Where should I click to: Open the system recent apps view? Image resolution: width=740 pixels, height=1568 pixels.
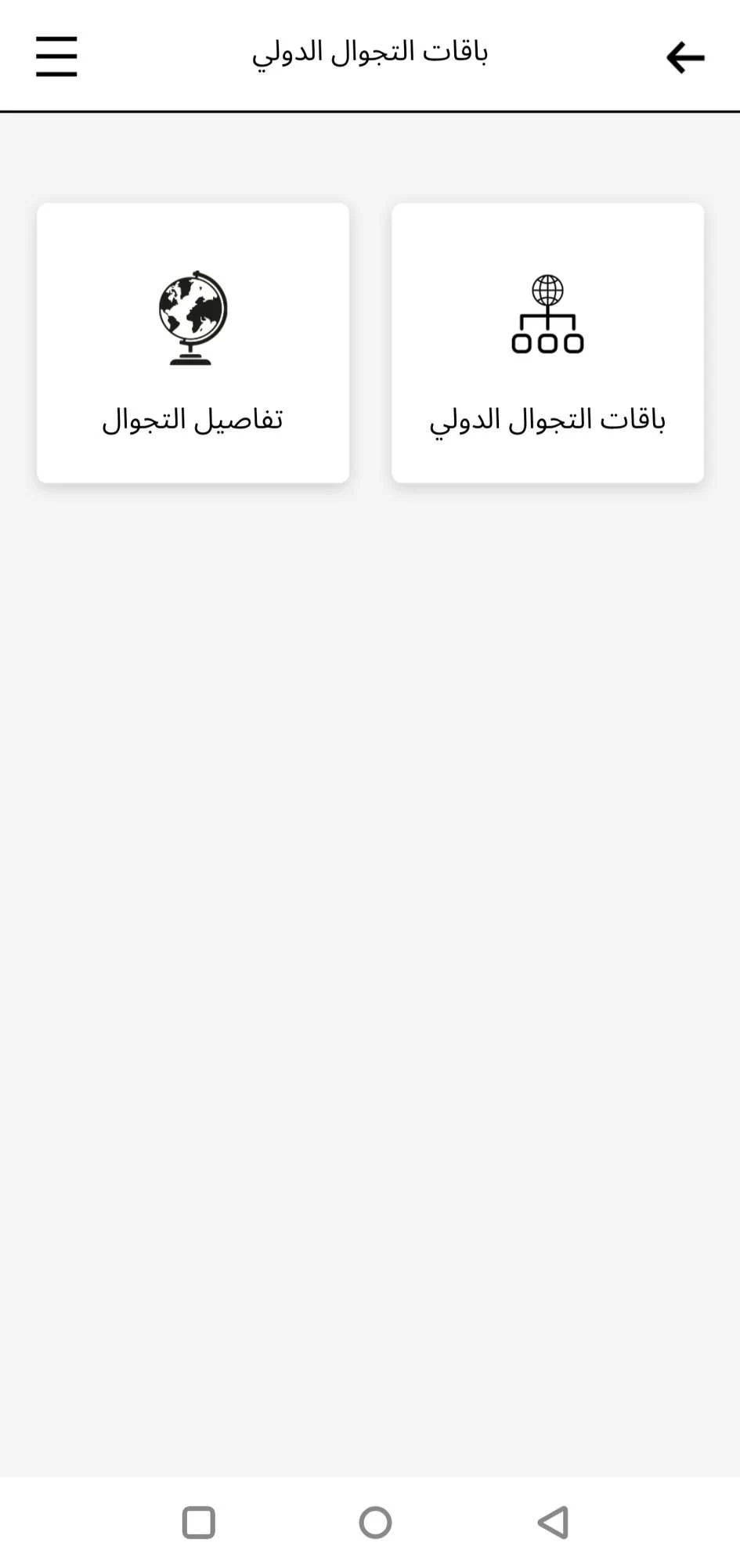click(x=198, y=1523)
